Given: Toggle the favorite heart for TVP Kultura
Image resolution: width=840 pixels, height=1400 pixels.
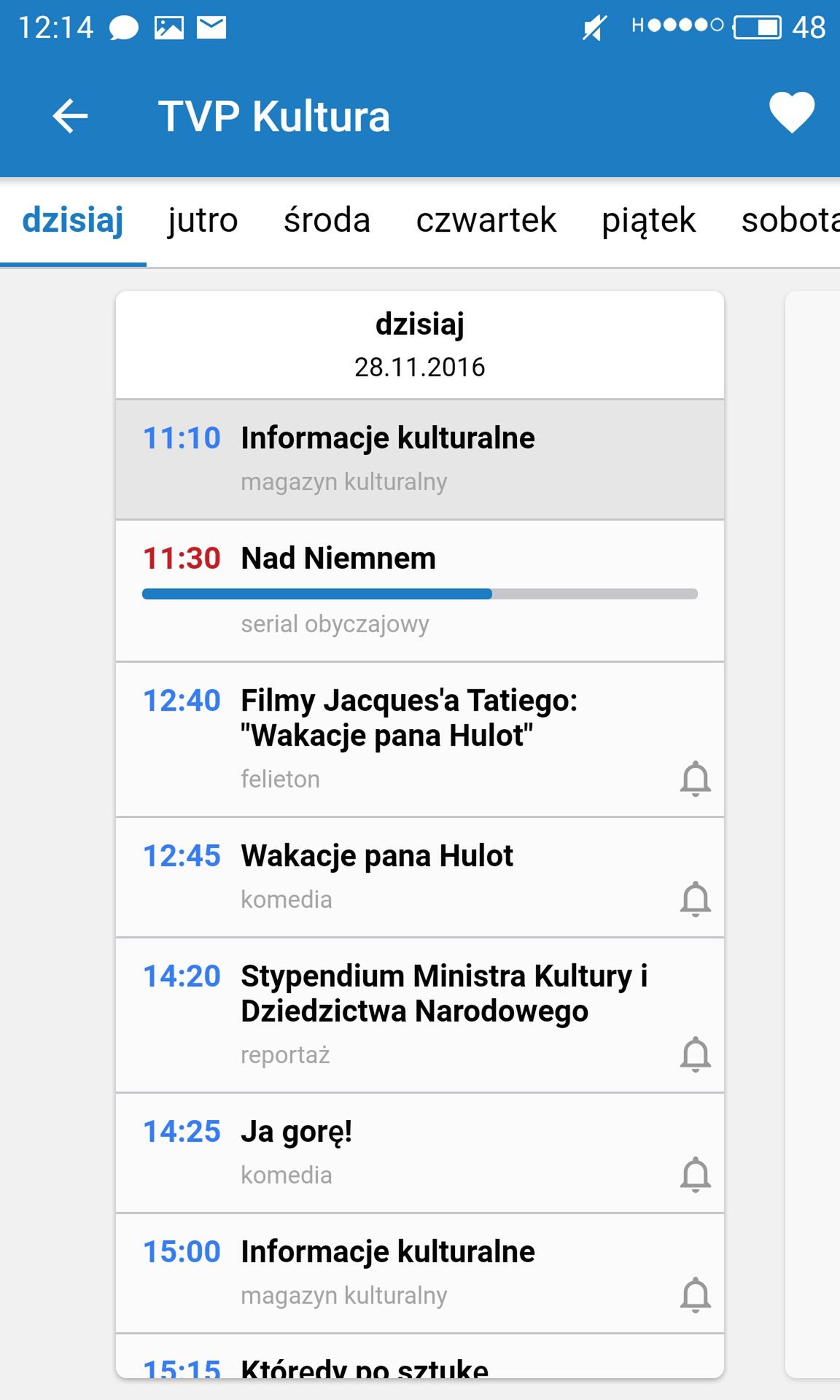Looking at the screenshot, I should (792, 114).
